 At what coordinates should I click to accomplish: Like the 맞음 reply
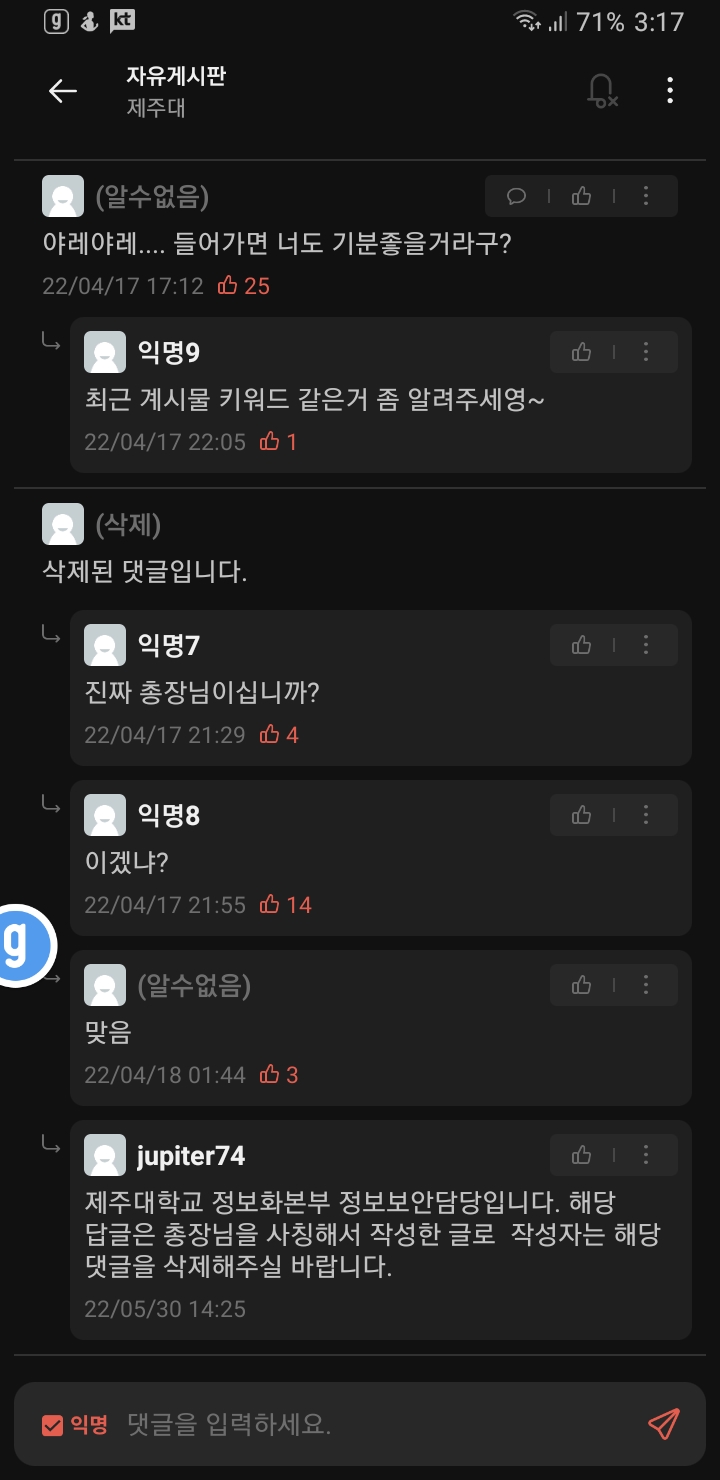[582, 985]
